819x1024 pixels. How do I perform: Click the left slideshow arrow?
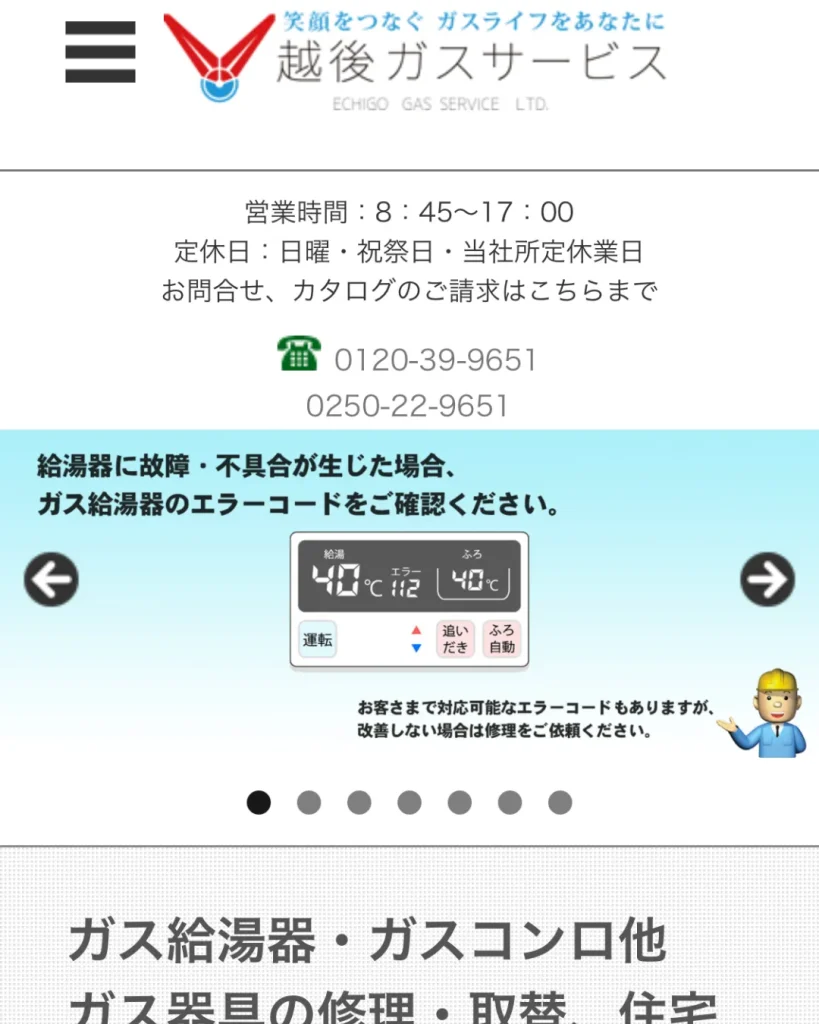(x=49, y=580)
